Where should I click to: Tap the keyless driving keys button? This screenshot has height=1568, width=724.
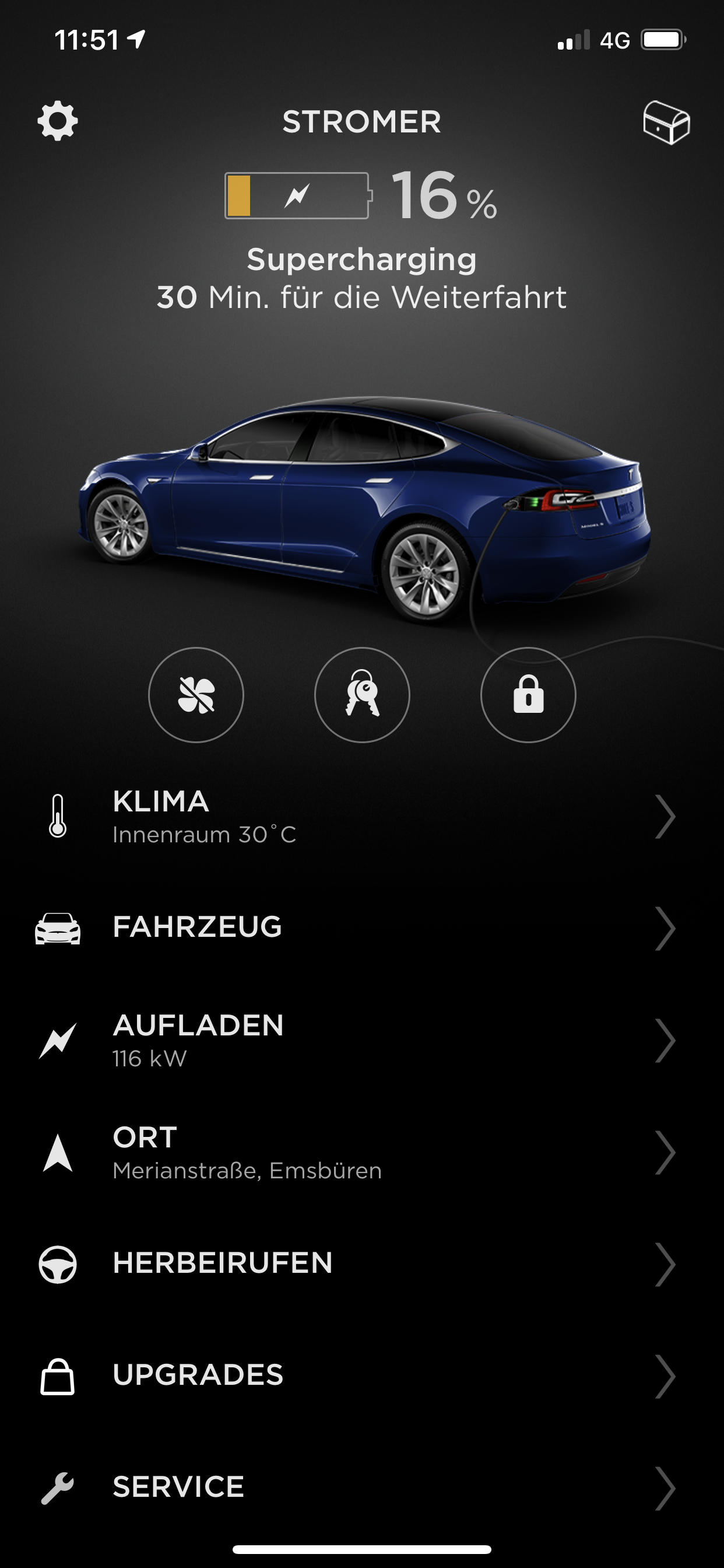[362, 695]
